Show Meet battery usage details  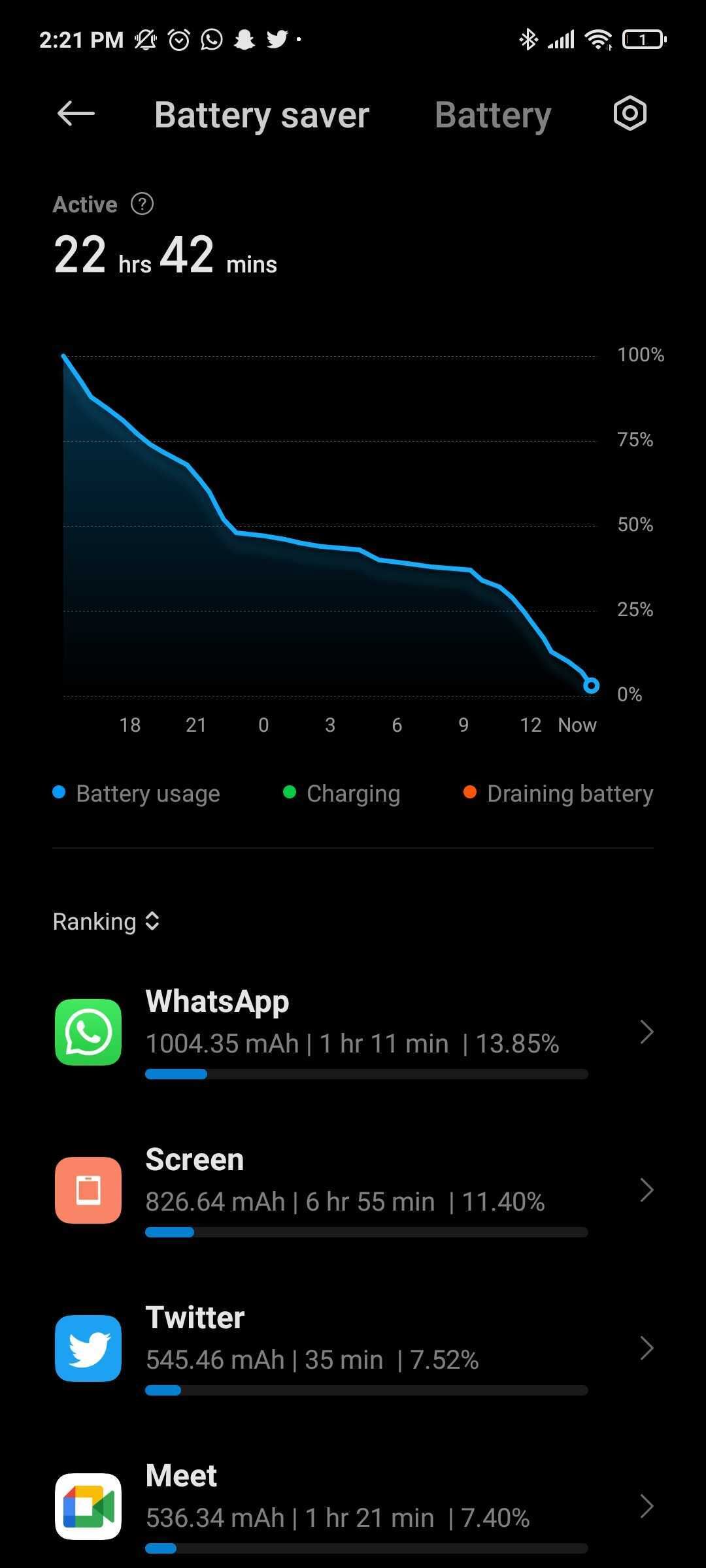(x=353, y=1507)
